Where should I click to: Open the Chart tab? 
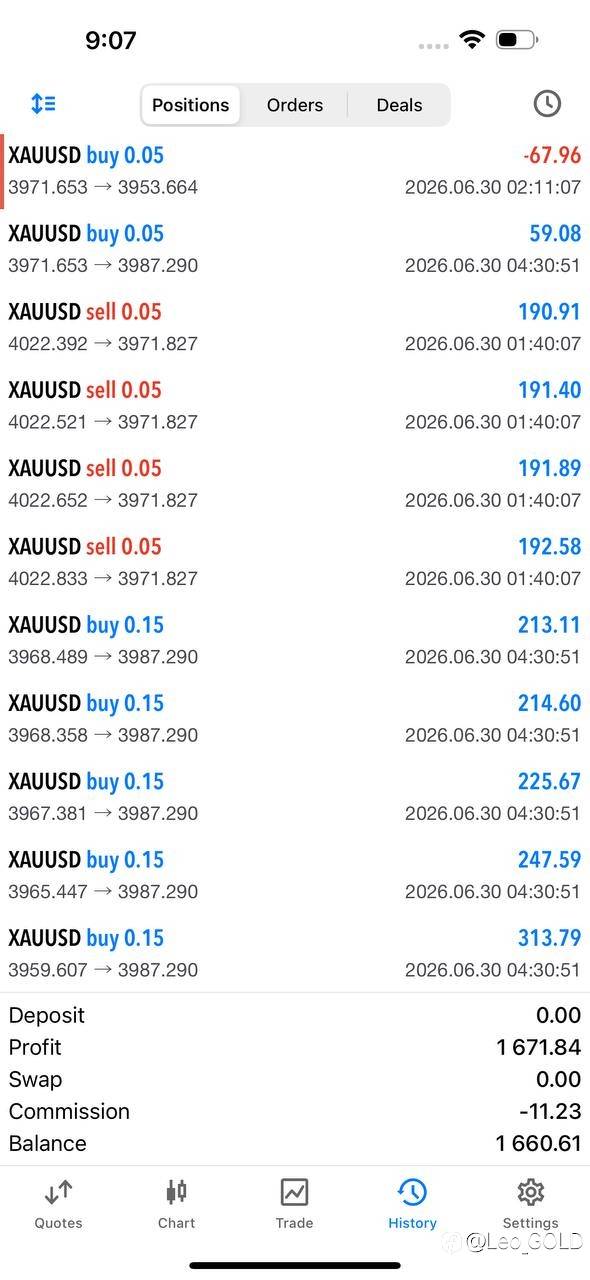177,1203
